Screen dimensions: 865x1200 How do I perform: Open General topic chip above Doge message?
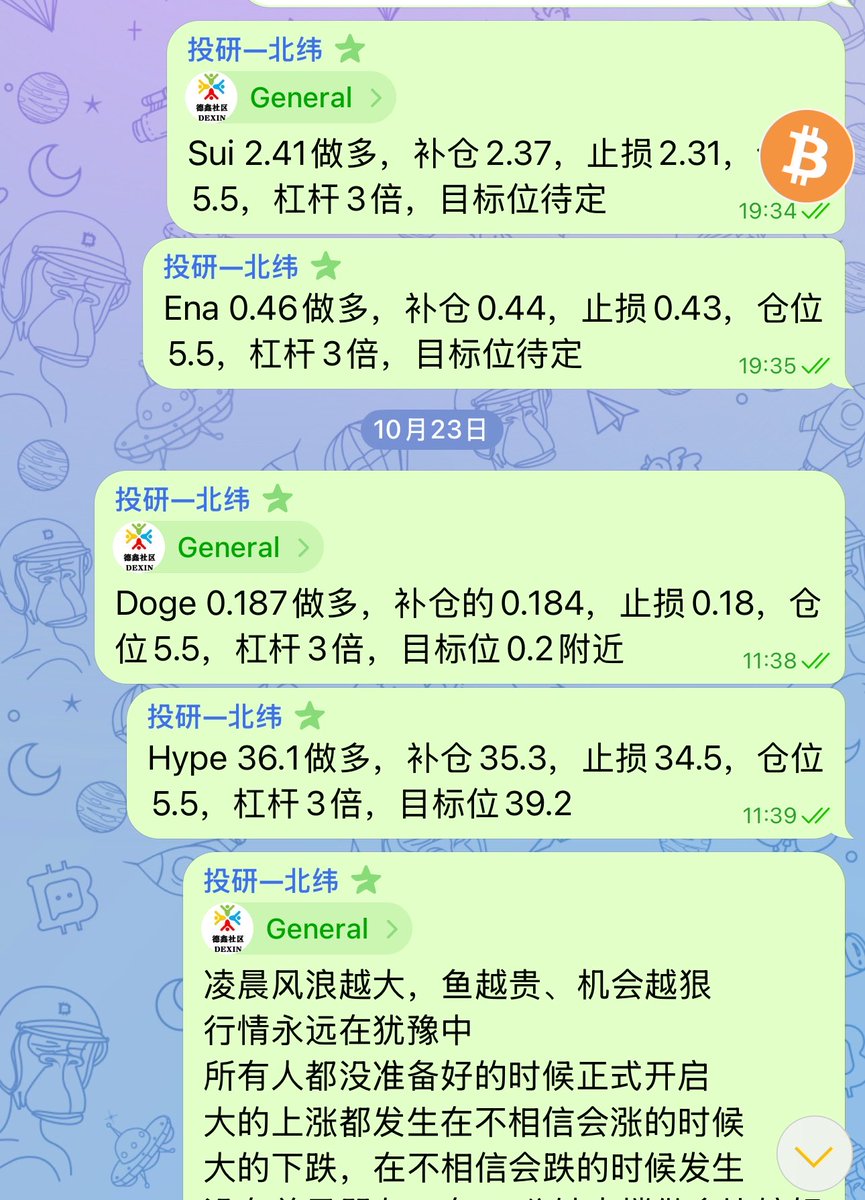[x=218, y=547]
